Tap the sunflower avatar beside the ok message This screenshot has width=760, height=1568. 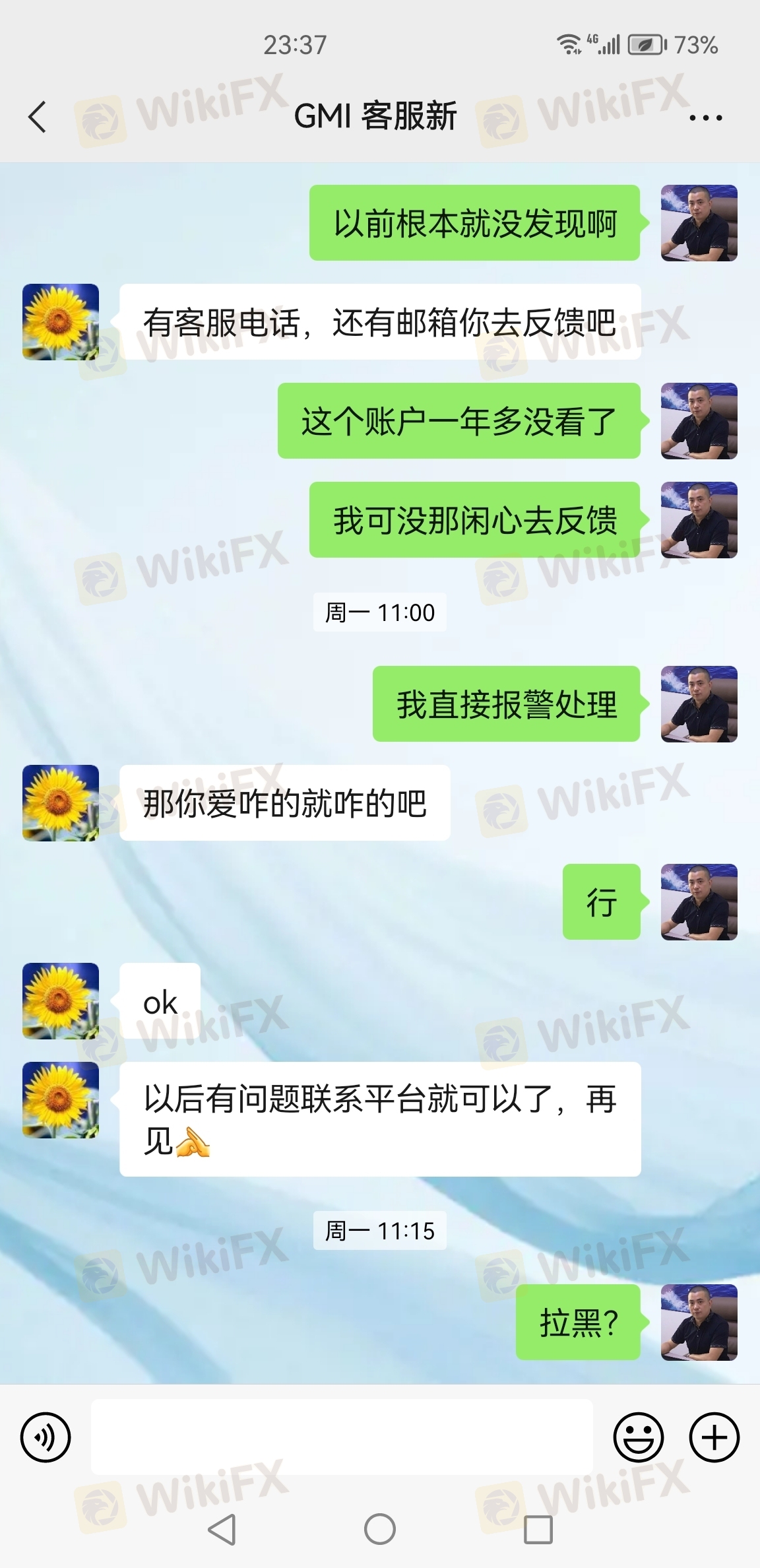pyautogui.click(x=61, y=1001)
